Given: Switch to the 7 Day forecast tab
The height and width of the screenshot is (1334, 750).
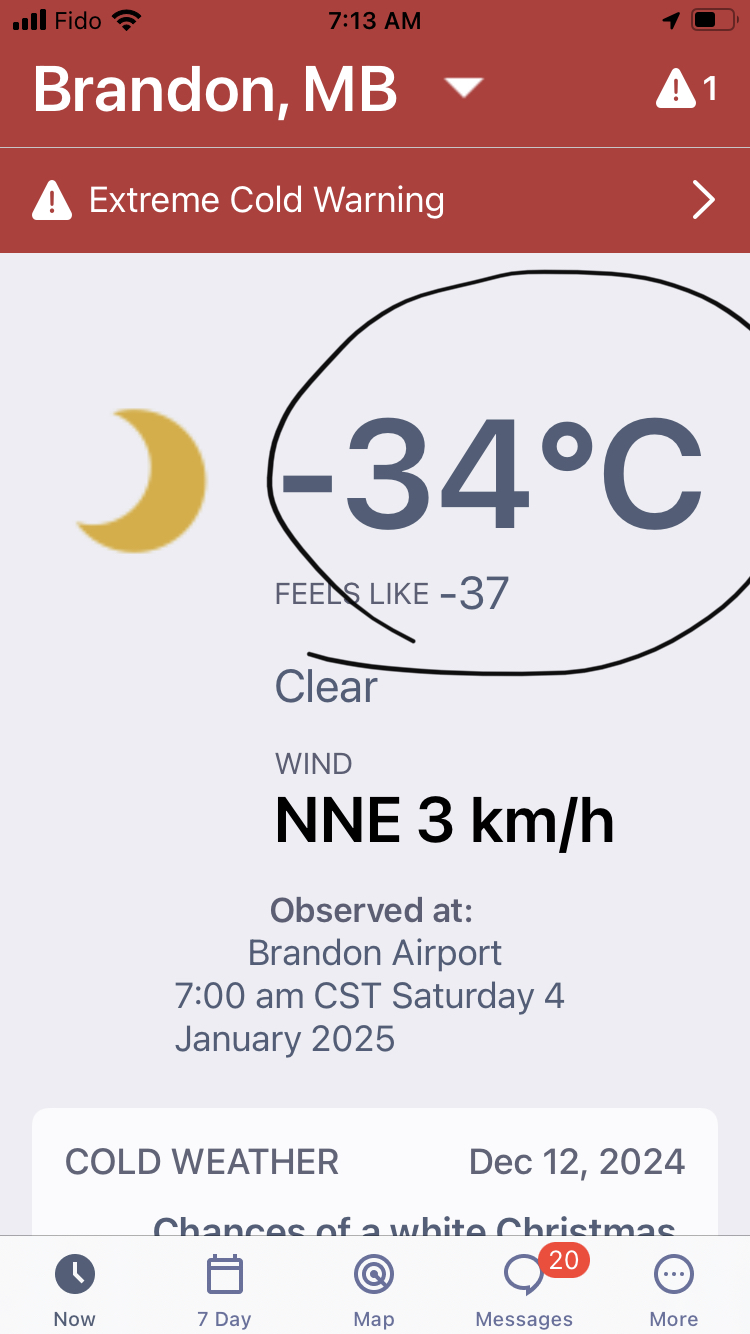Looking at the screenshot, I should [x=224, y=1290].
